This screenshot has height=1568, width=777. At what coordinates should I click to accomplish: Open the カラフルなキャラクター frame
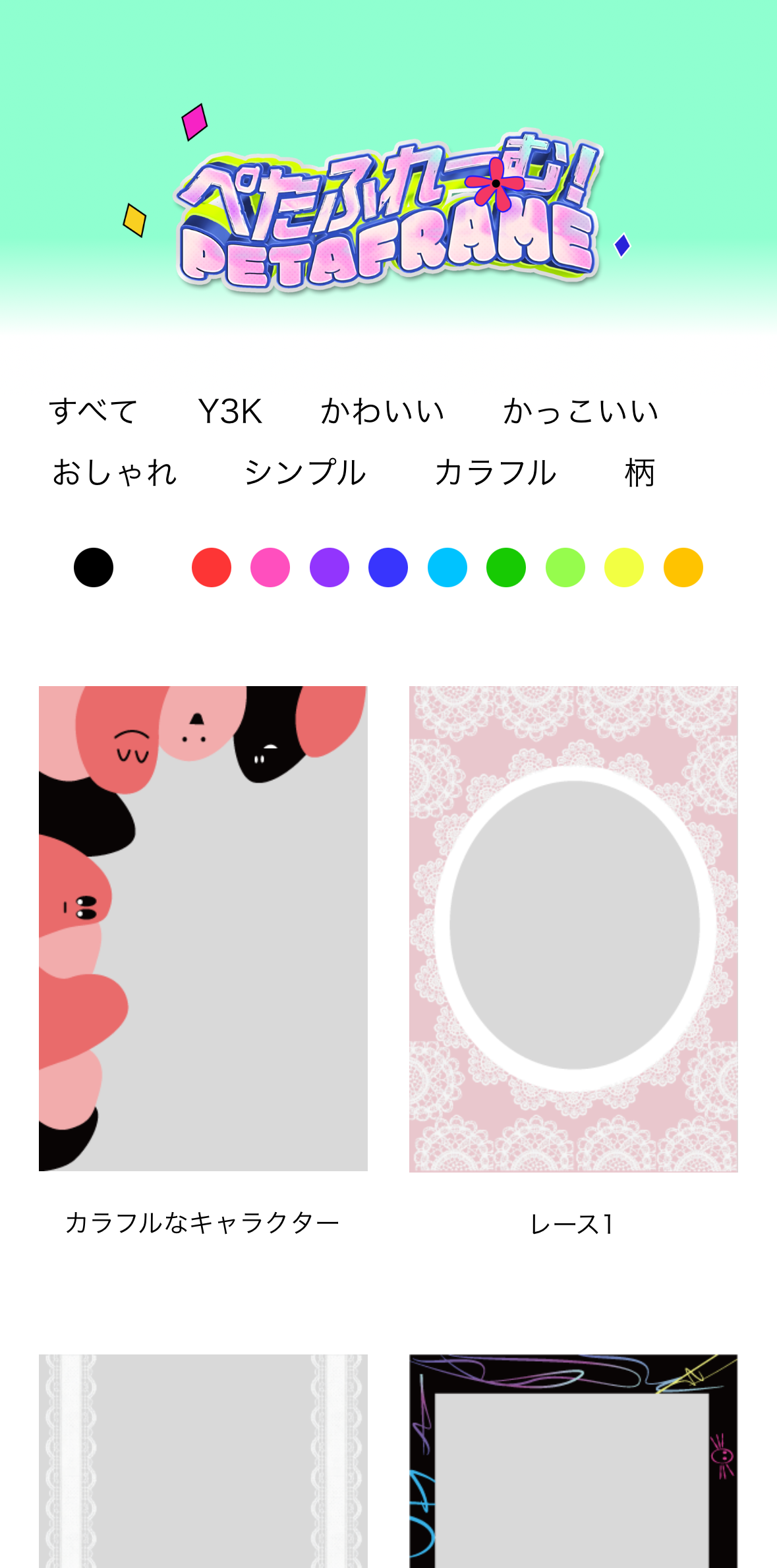point(203,928)
